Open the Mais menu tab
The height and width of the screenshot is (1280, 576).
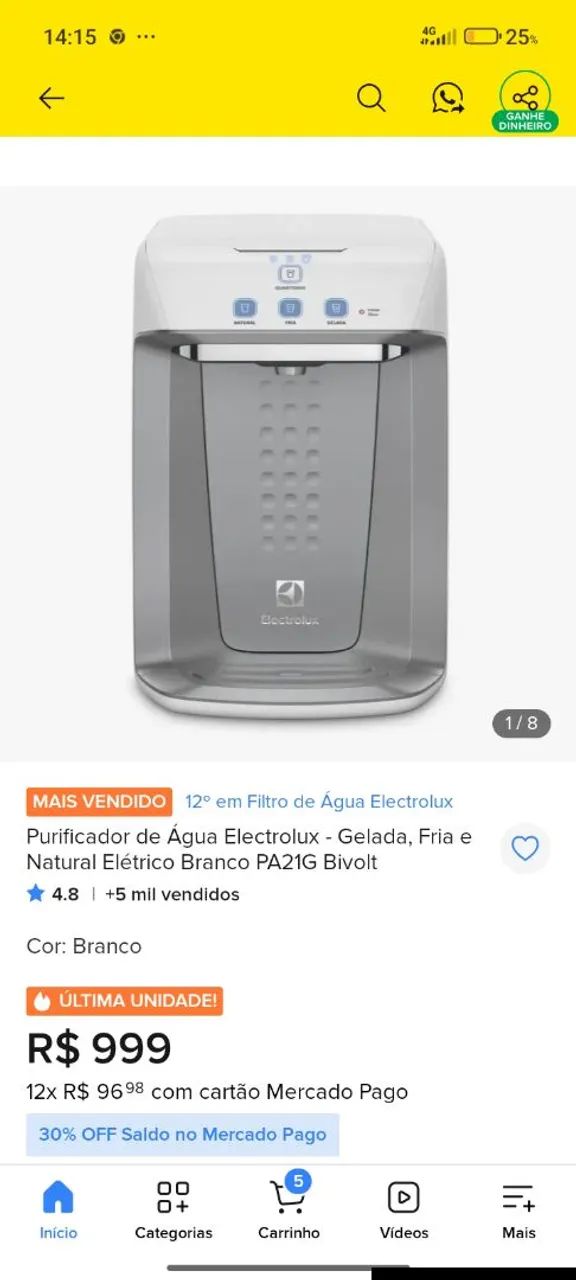point(519,1210)
